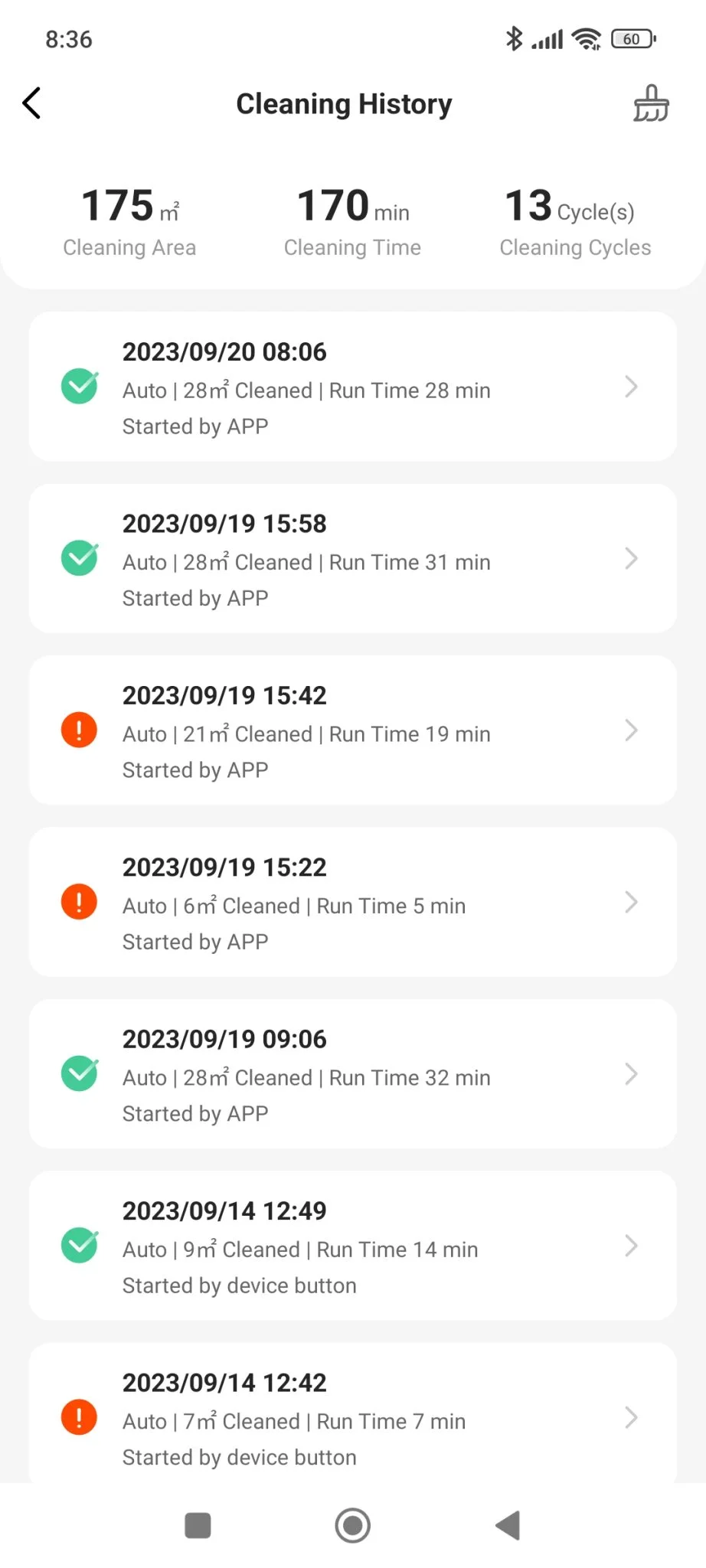
Task: Open the 2023/09/19 09:06 cleaning record
Action: tap(353, 1073)
